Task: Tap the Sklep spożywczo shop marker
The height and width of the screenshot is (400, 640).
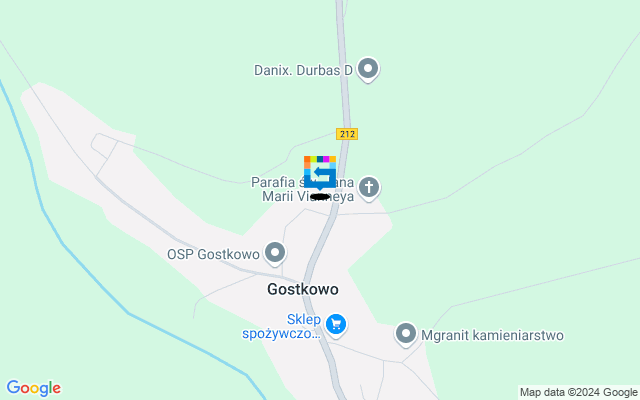Action: [x=336, y=324]
